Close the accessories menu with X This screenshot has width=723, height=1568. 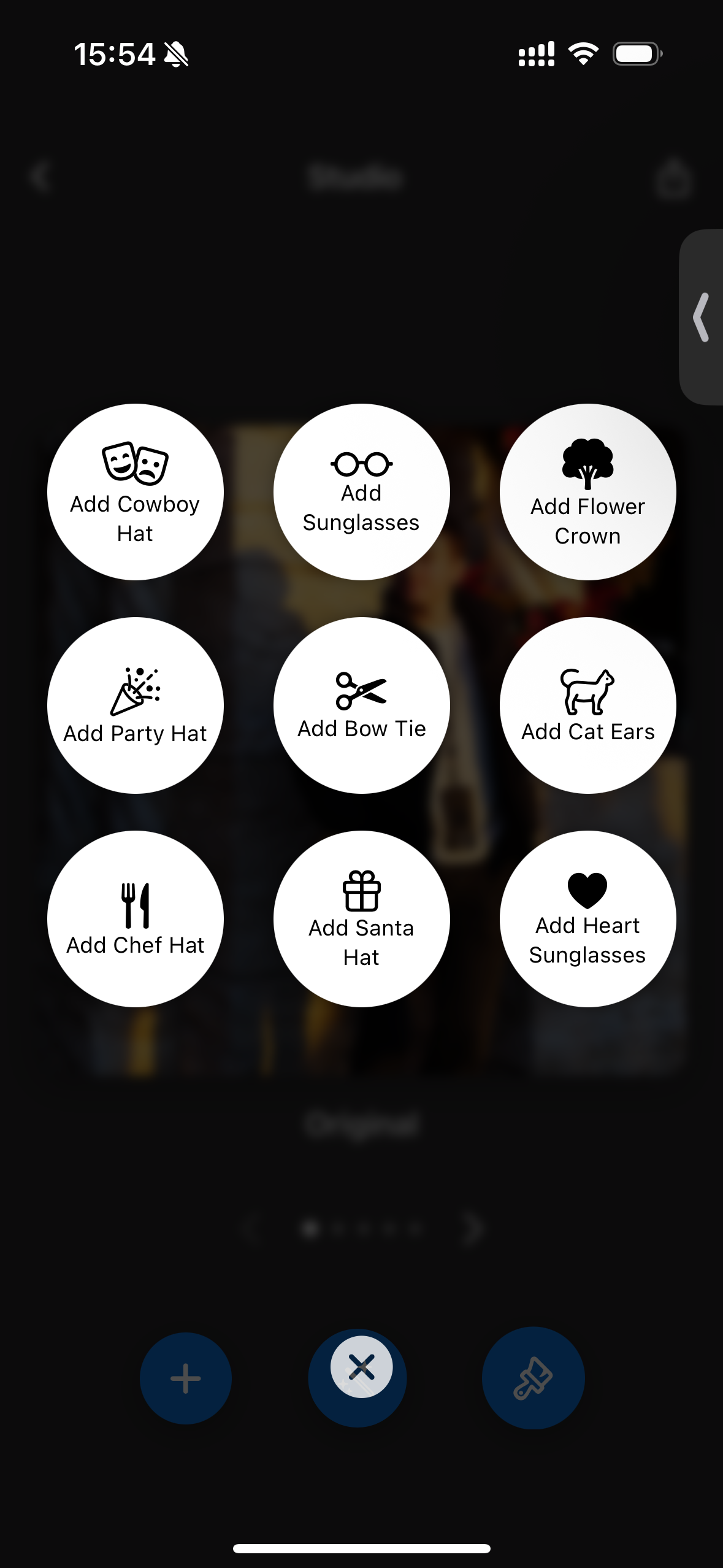click(x=361, y=1367)
